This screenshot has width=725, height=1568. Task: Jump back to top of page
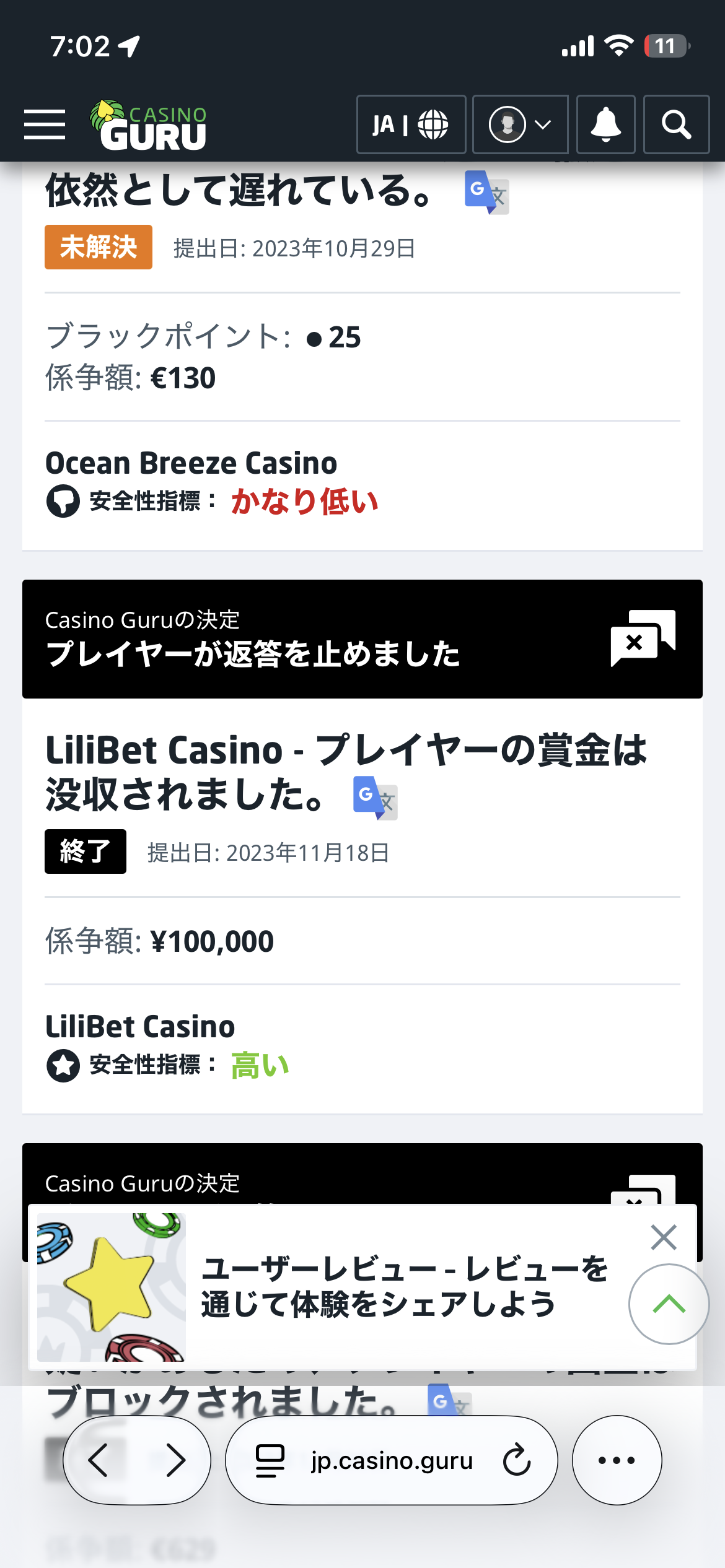[x=669, y=1304]
